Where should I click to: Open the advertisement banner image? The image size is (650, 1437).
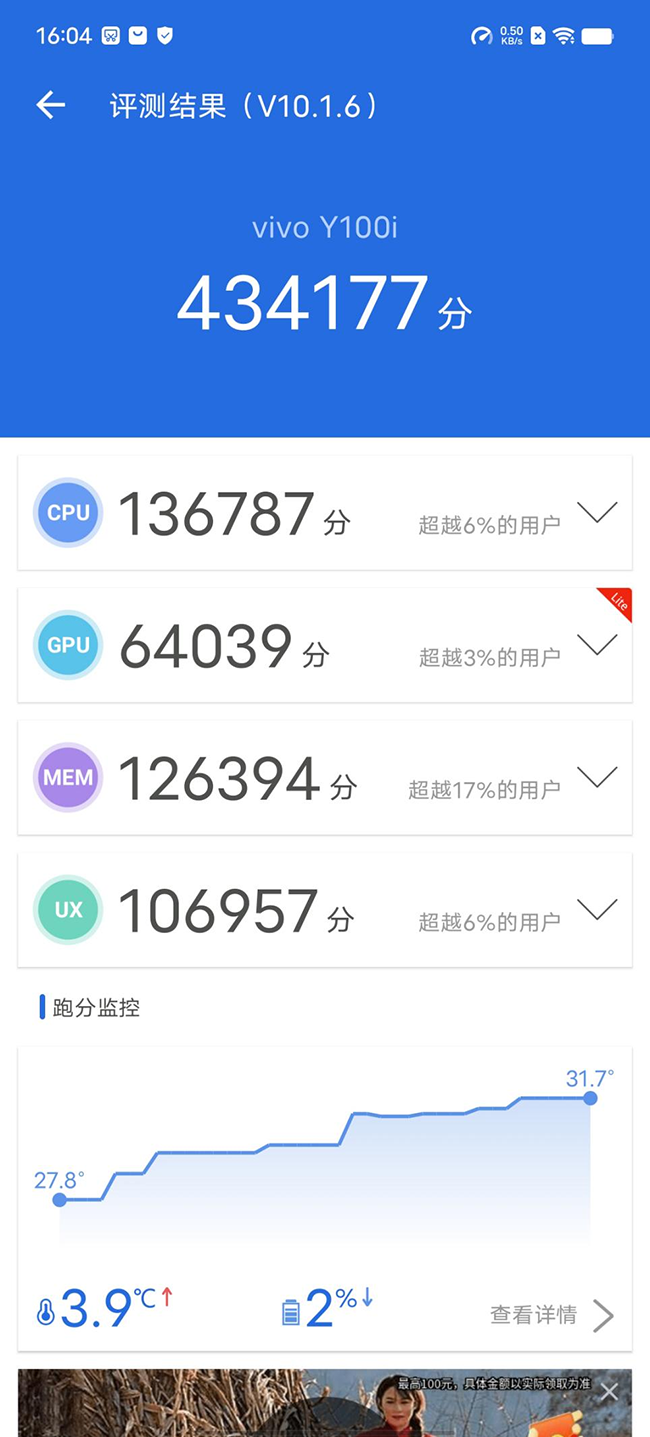pyautogui.click(x=325, y=1403)
